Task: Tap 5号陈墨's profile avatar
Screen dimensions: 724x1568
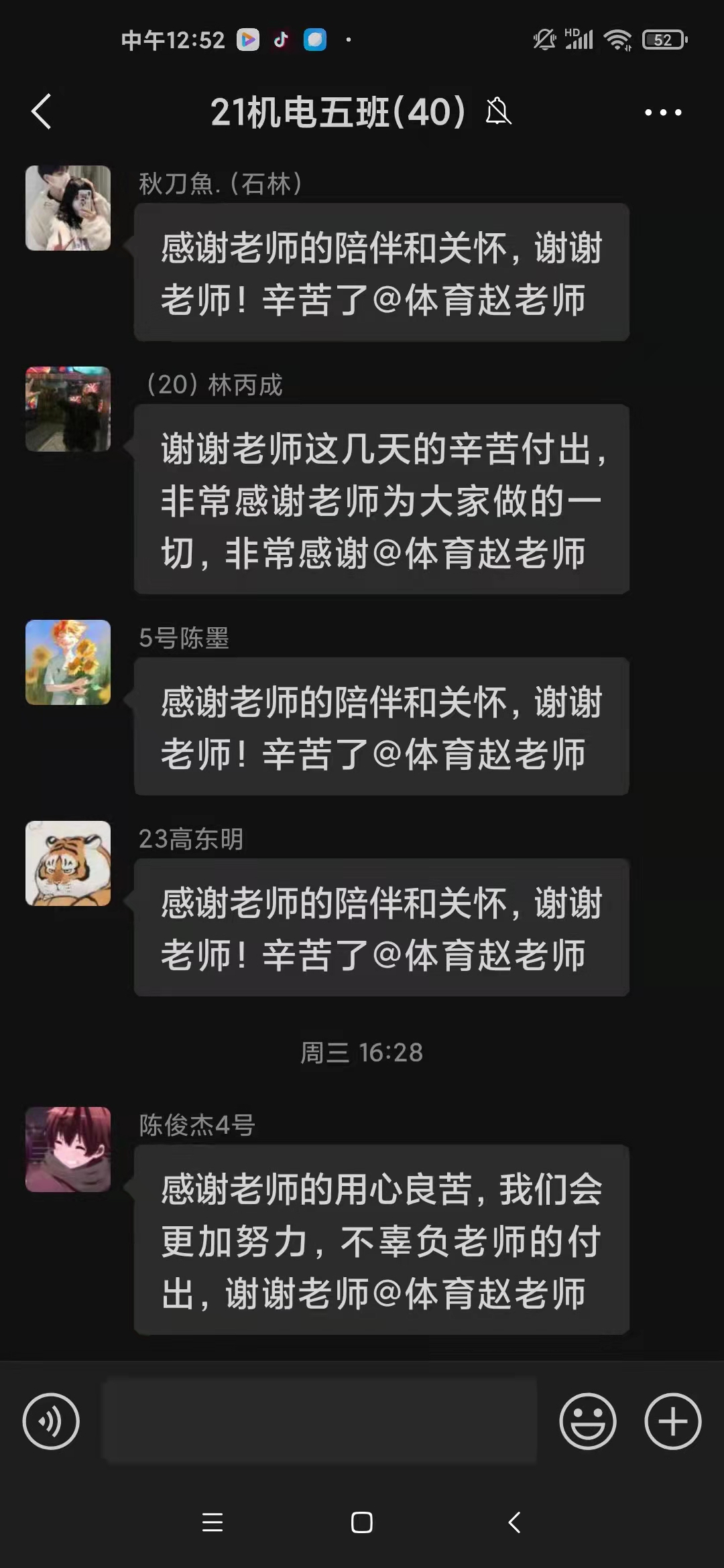Action: tap(68, 662)
